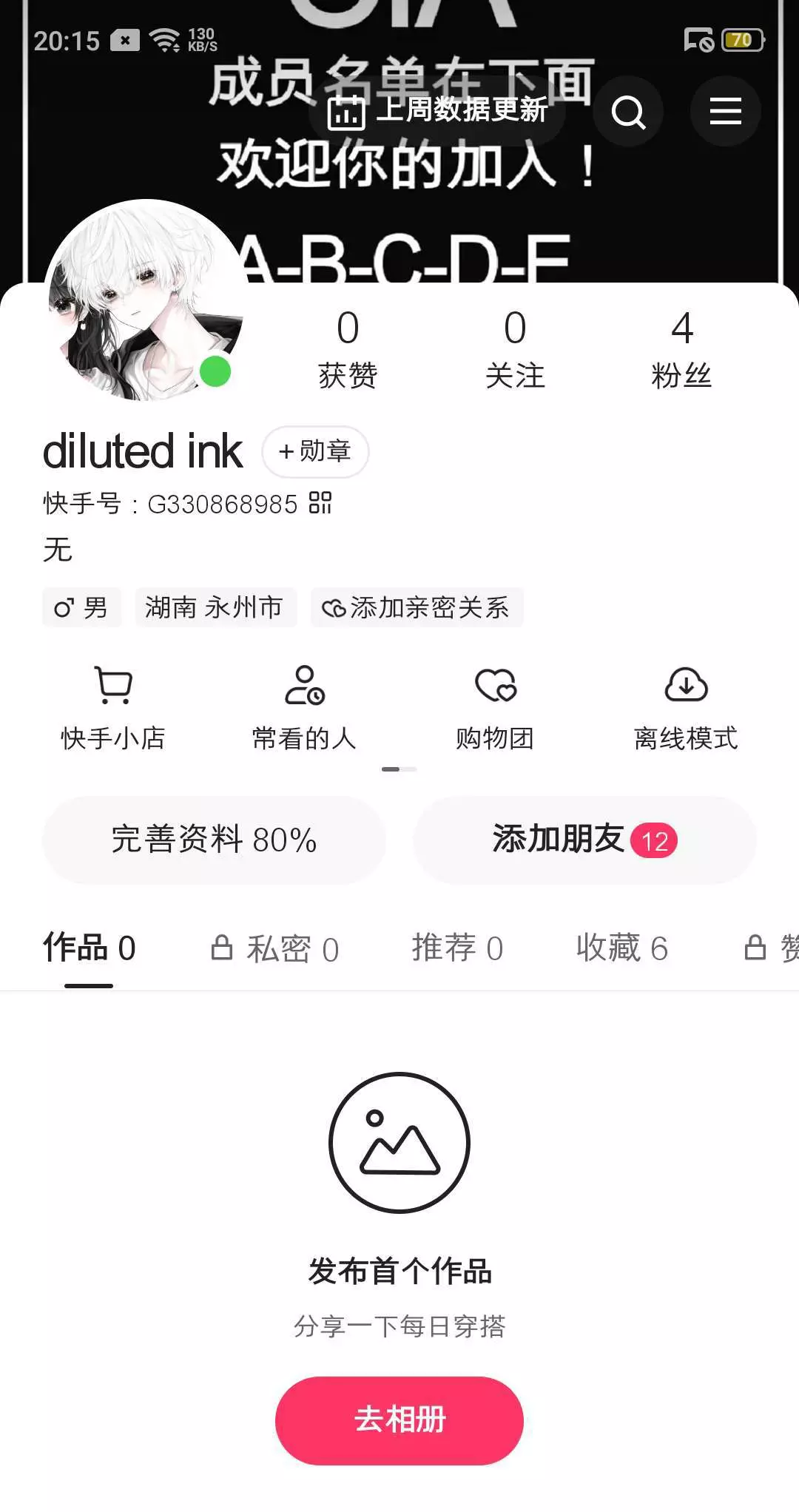Add a badge with +勋章
The height and width of the screenshot is (1512, 799).
[x=315, y=451]
